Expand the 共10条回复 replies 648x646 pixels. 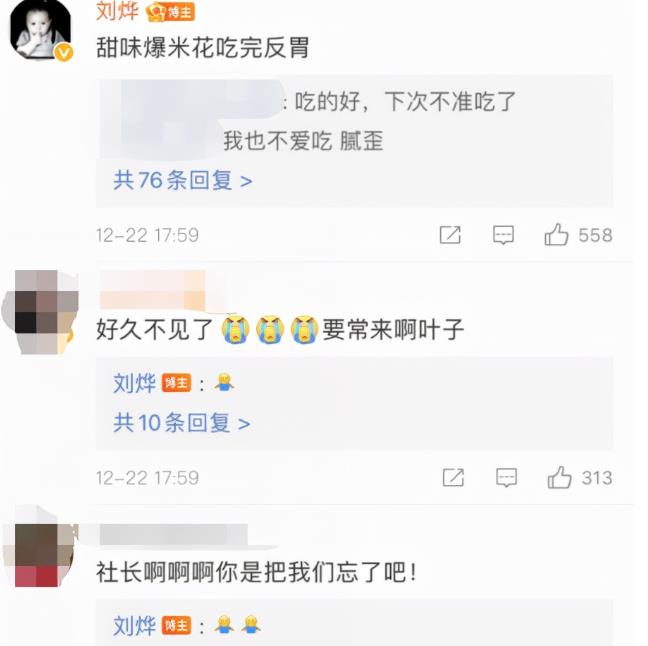[x=182, y=423]
